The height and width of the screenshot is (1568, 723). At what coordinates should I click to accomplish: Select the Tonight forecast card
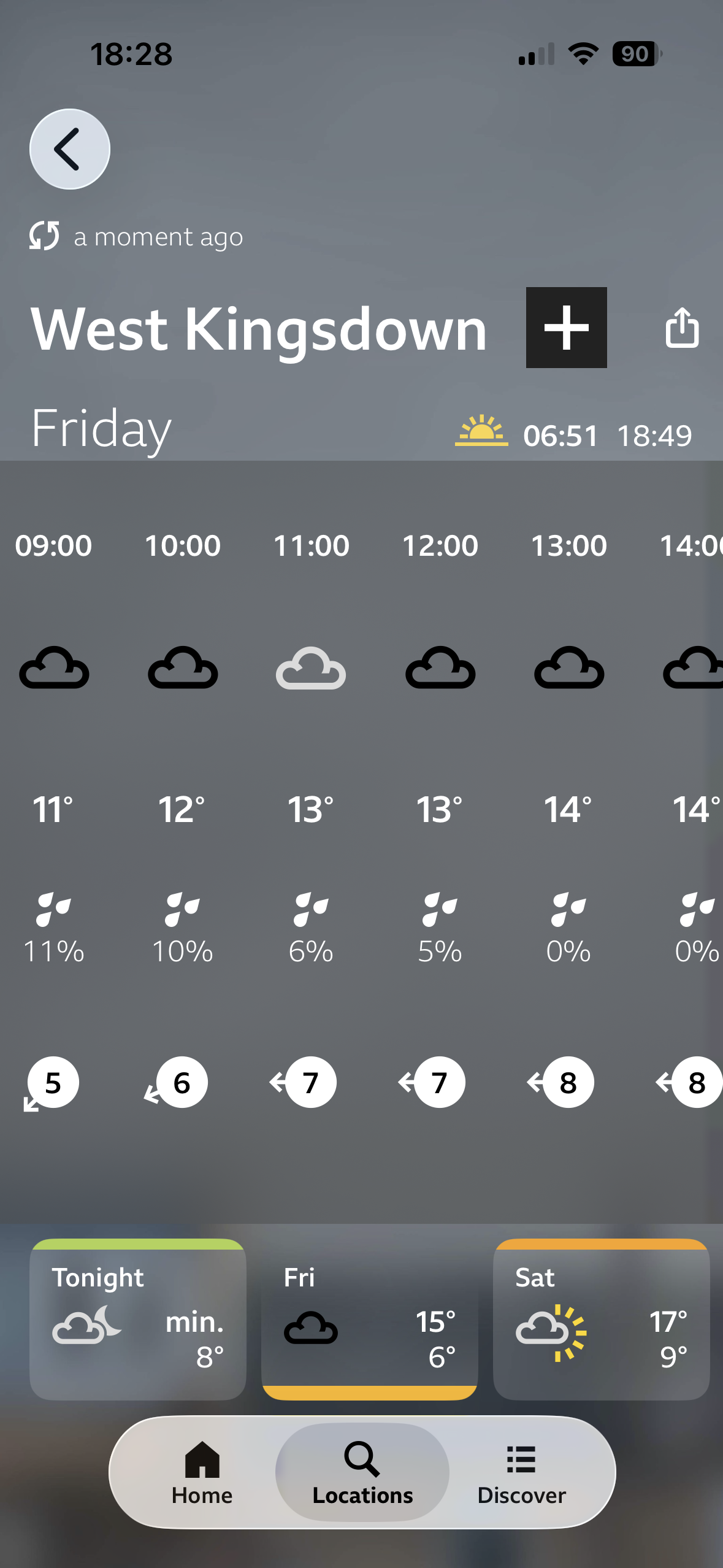pos(138,1320)
